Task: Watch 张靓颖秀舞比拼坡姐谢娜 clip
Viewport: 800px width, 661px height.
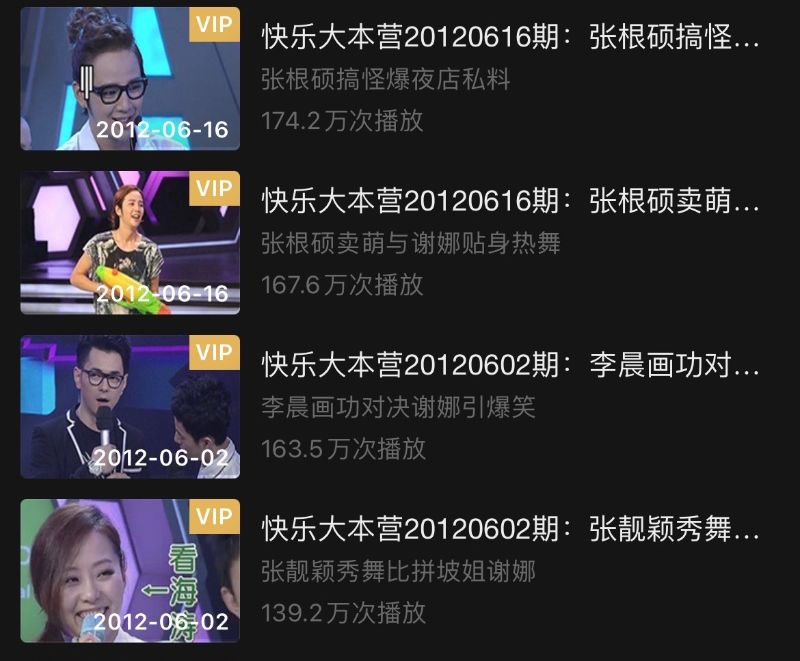Action: pos(130,570)
